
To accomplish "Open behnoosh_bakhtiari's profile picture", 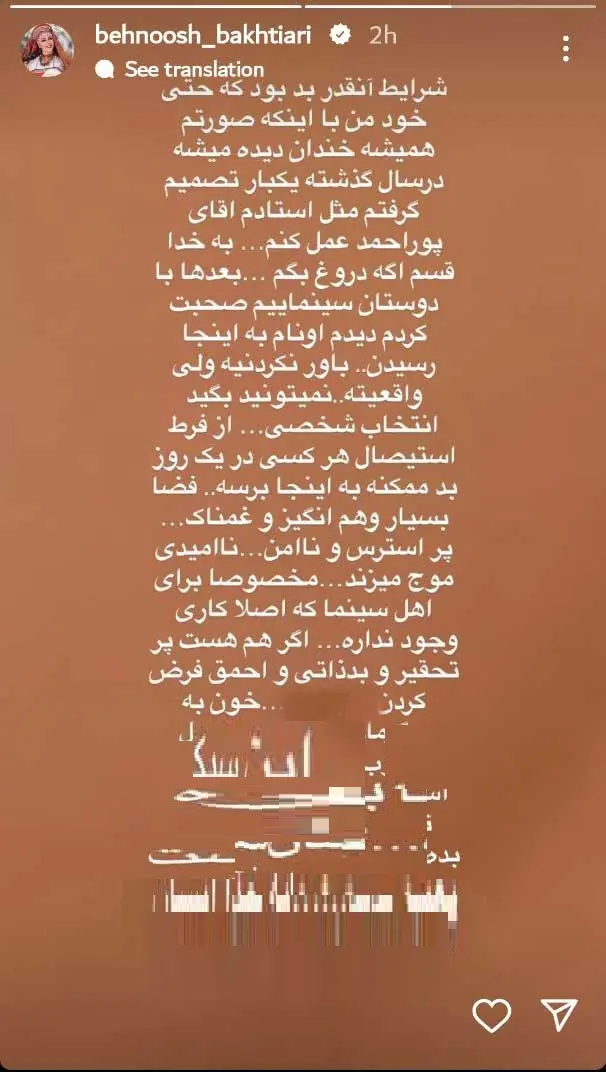I will (x=48, y=47).
